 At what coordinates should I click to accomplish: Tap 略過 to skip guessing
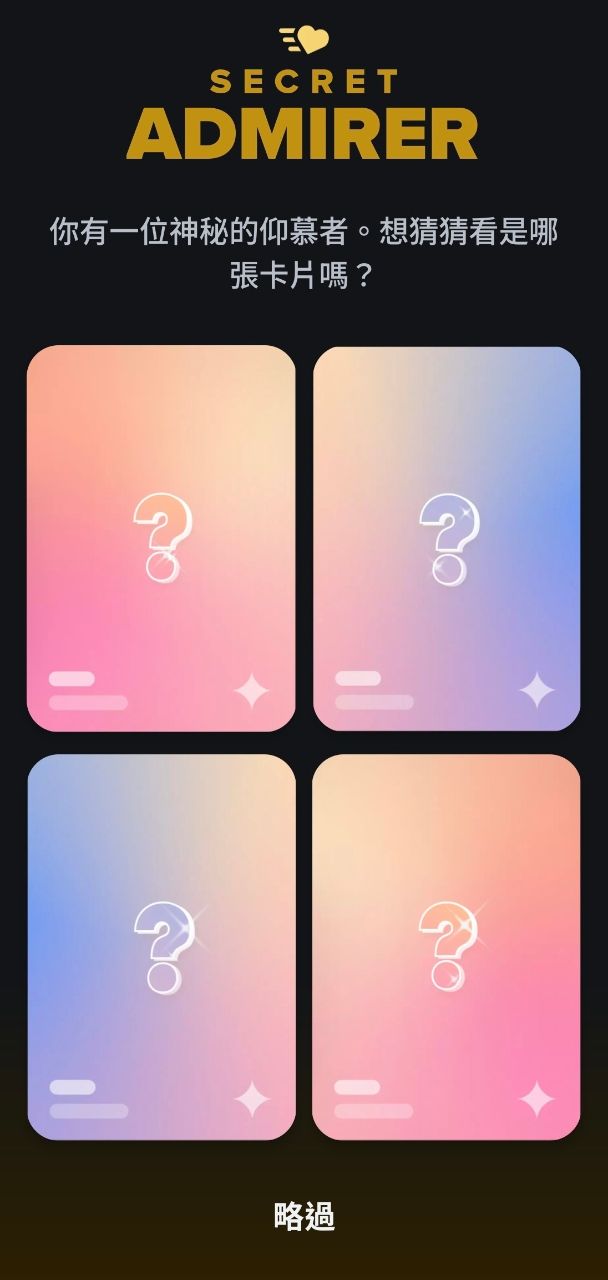click(x=304, y=1216)
